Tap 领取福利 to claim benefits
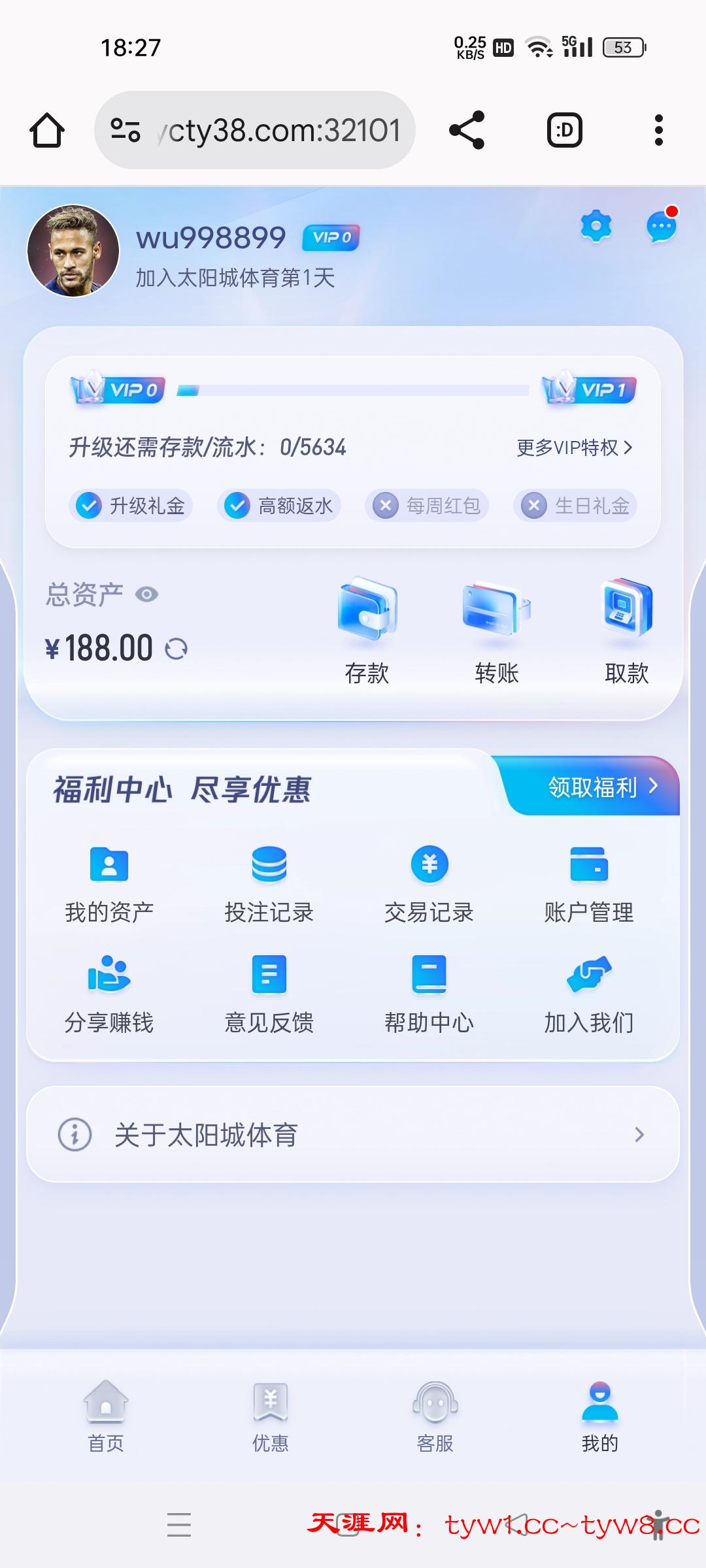The width and height of the screenshot is (706, 1568). click(x=601, y=787)
